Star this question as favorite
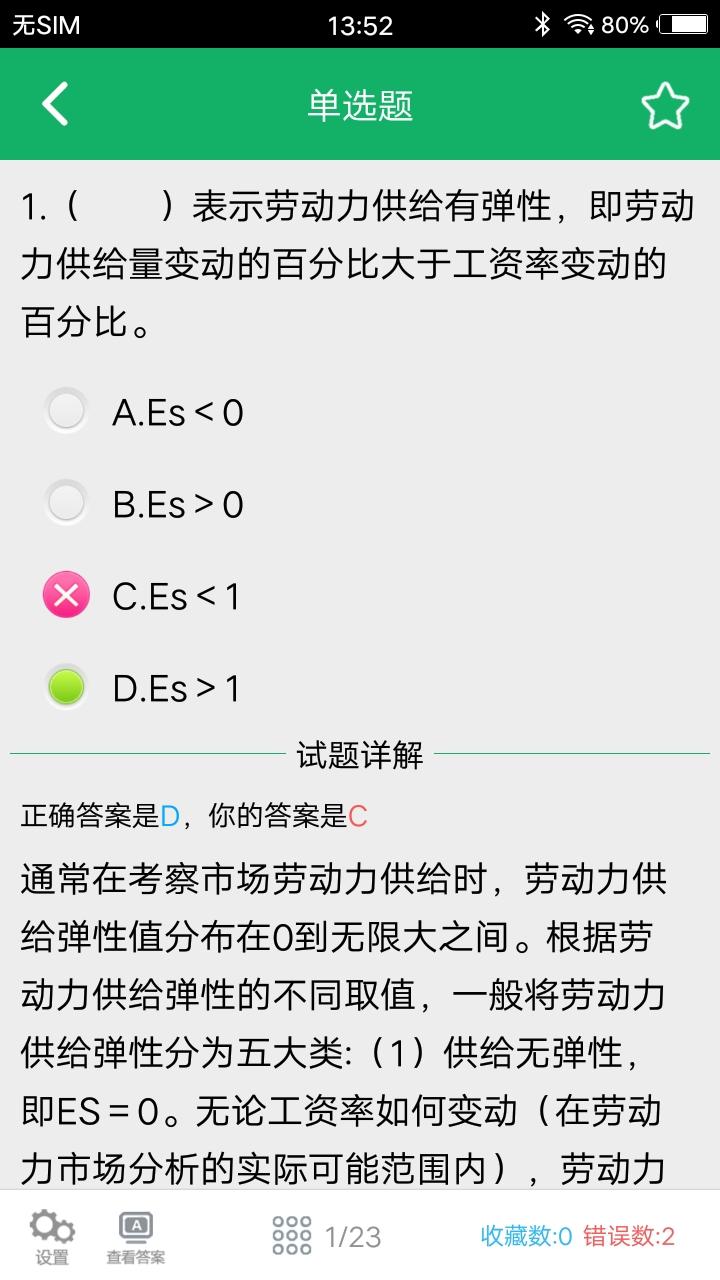The height and width of the screenshot is (1280, 720). tap(665, 103)
